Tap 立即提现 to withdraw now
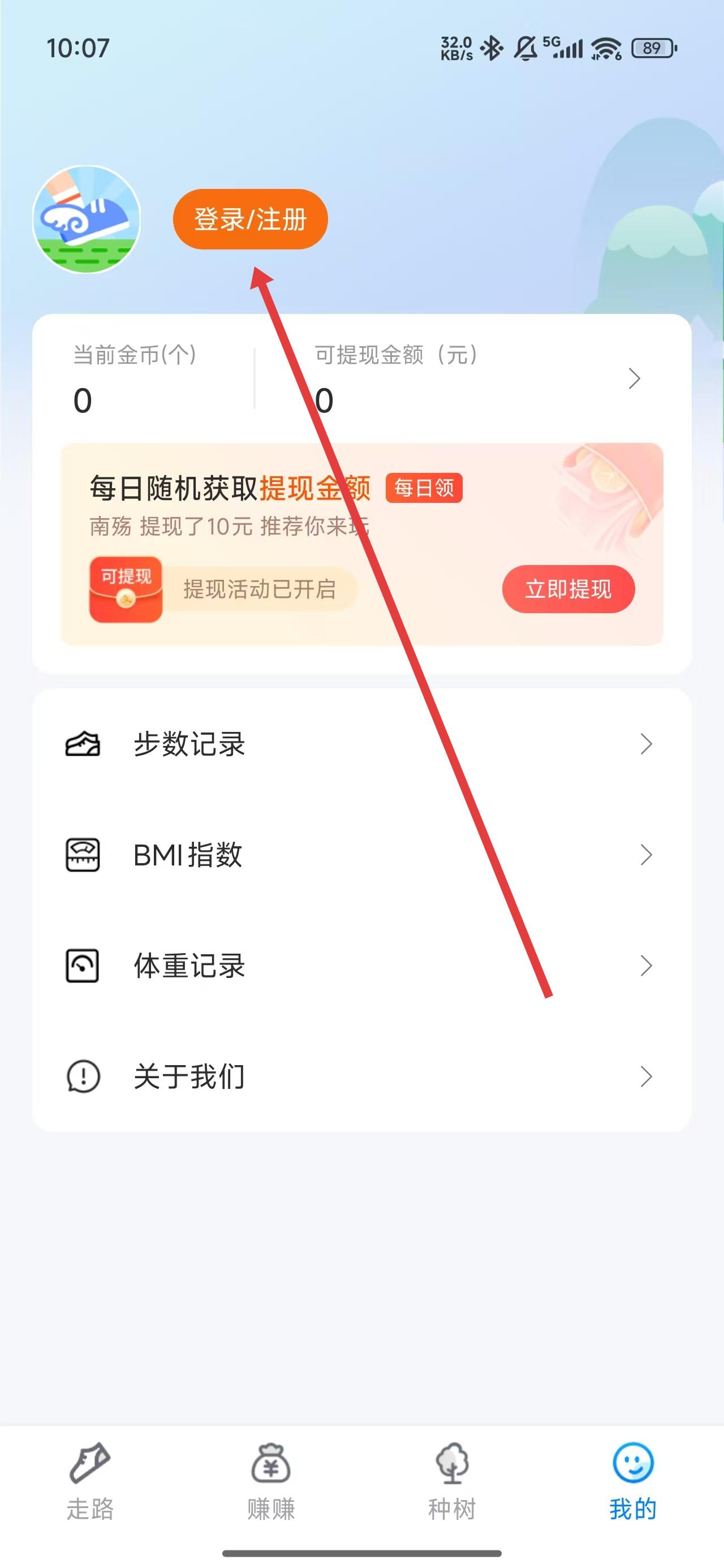Viewport: 724px width, 1568px height. (x=568, y=589)
